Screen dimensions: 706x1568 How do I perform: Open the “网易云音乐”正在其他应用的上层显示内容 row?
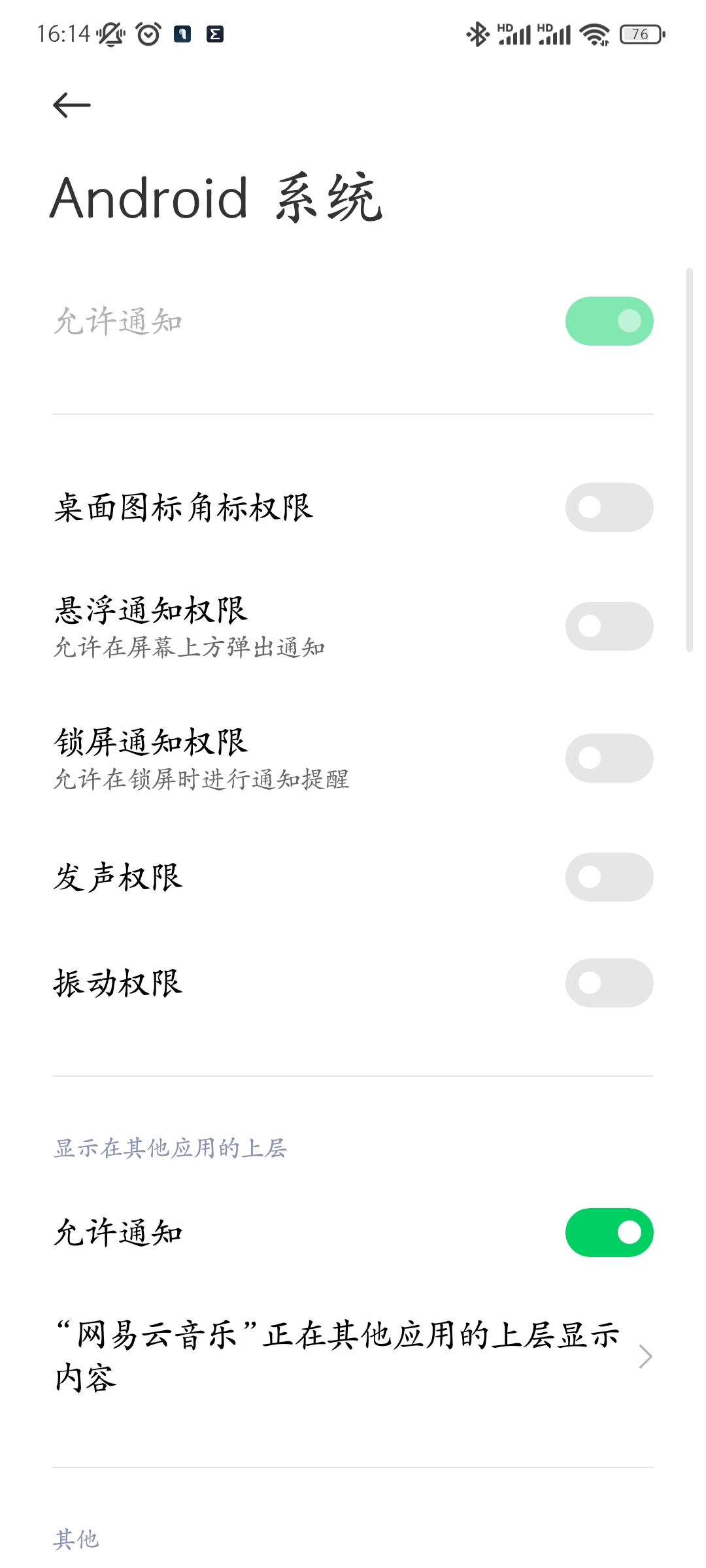[x=353, y=1356]
